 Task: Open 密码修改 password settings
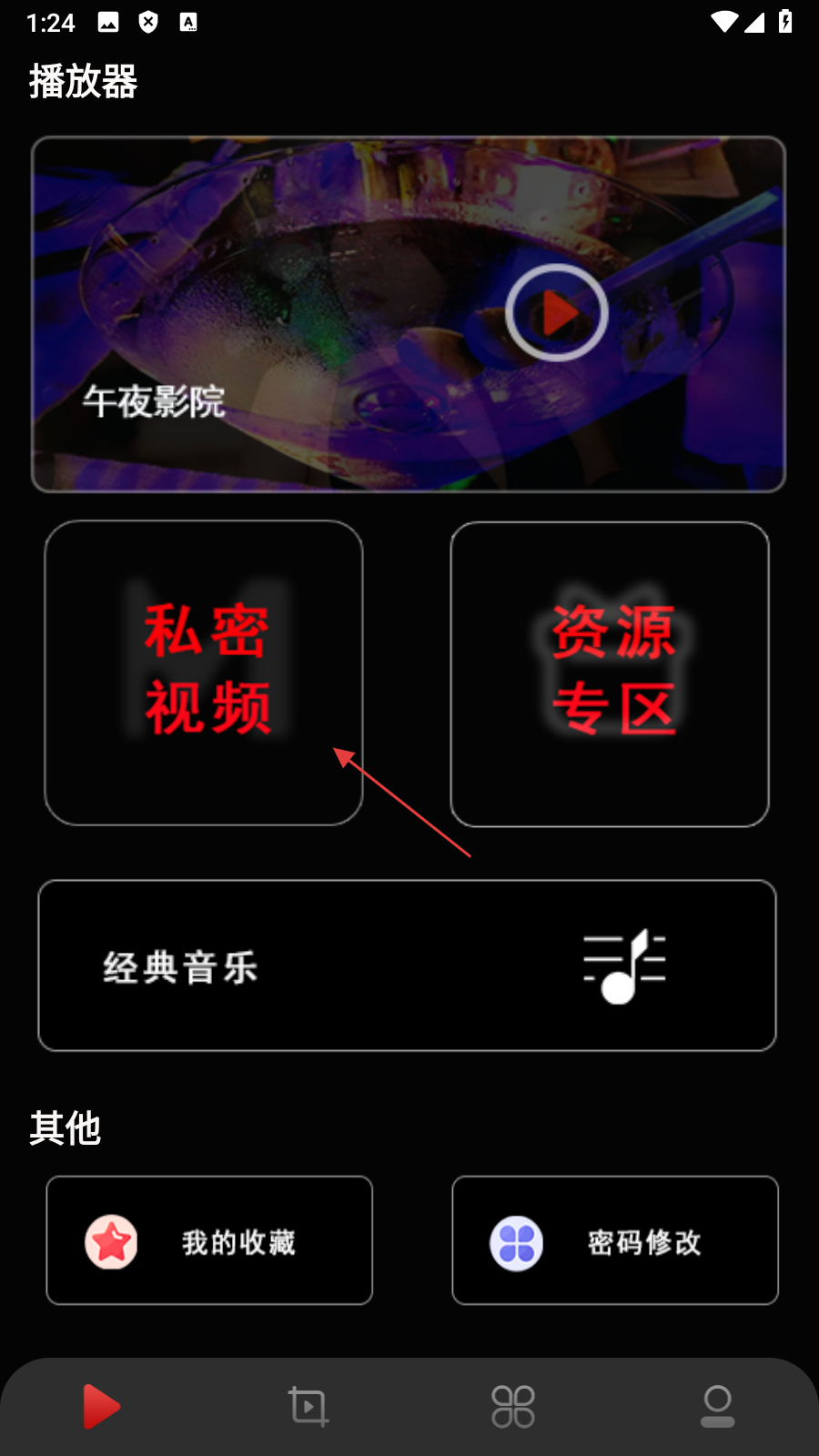(x=615, y=1240)
